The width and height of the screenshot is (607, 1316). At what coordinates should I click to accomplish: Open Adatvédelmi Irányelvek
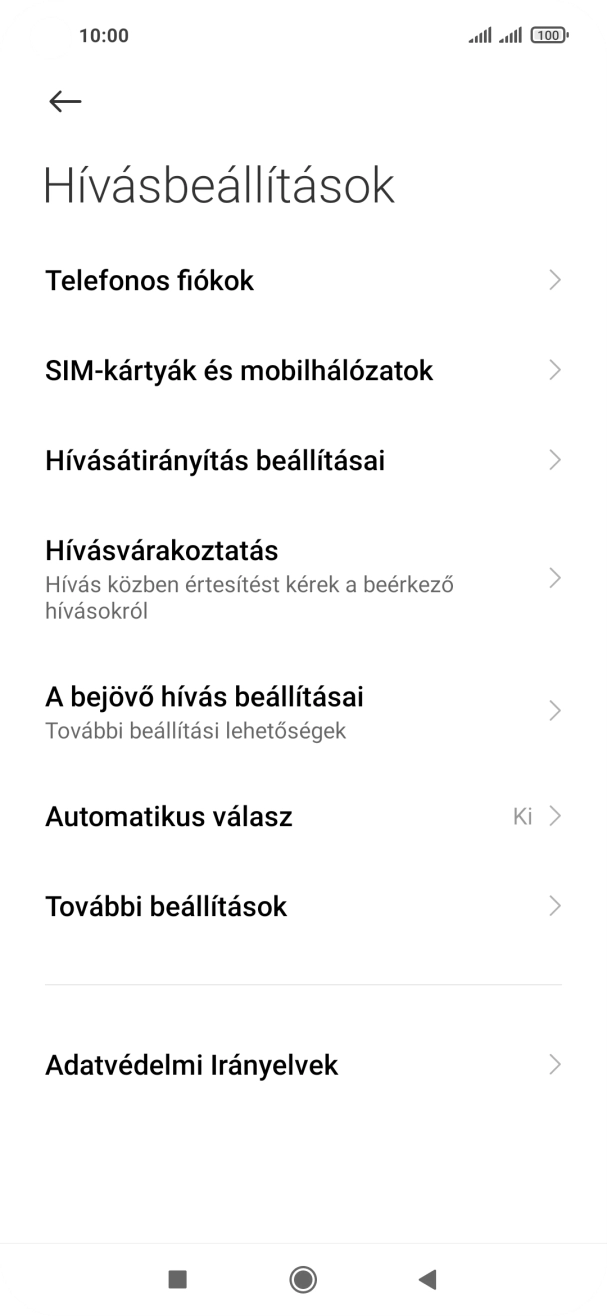pos(303,1065)
